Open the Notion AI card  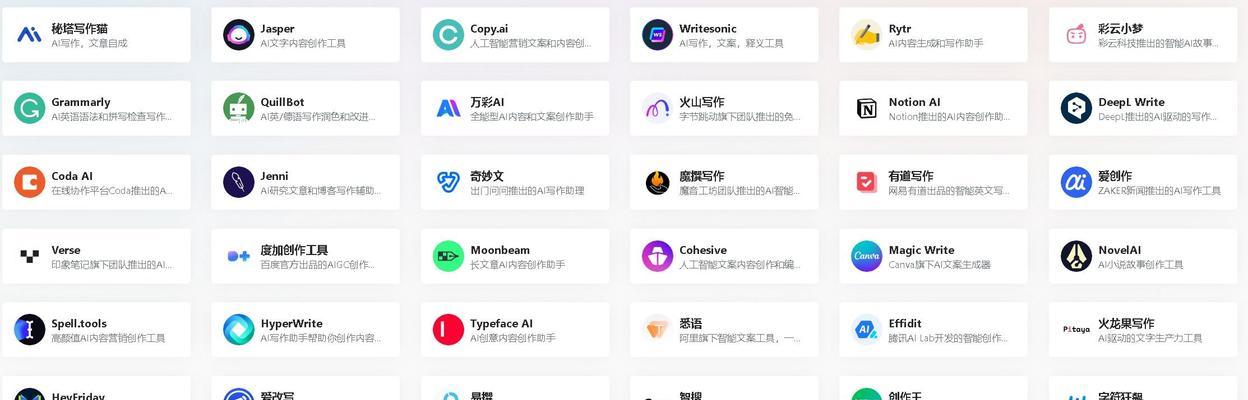click(x=932, y=108)
